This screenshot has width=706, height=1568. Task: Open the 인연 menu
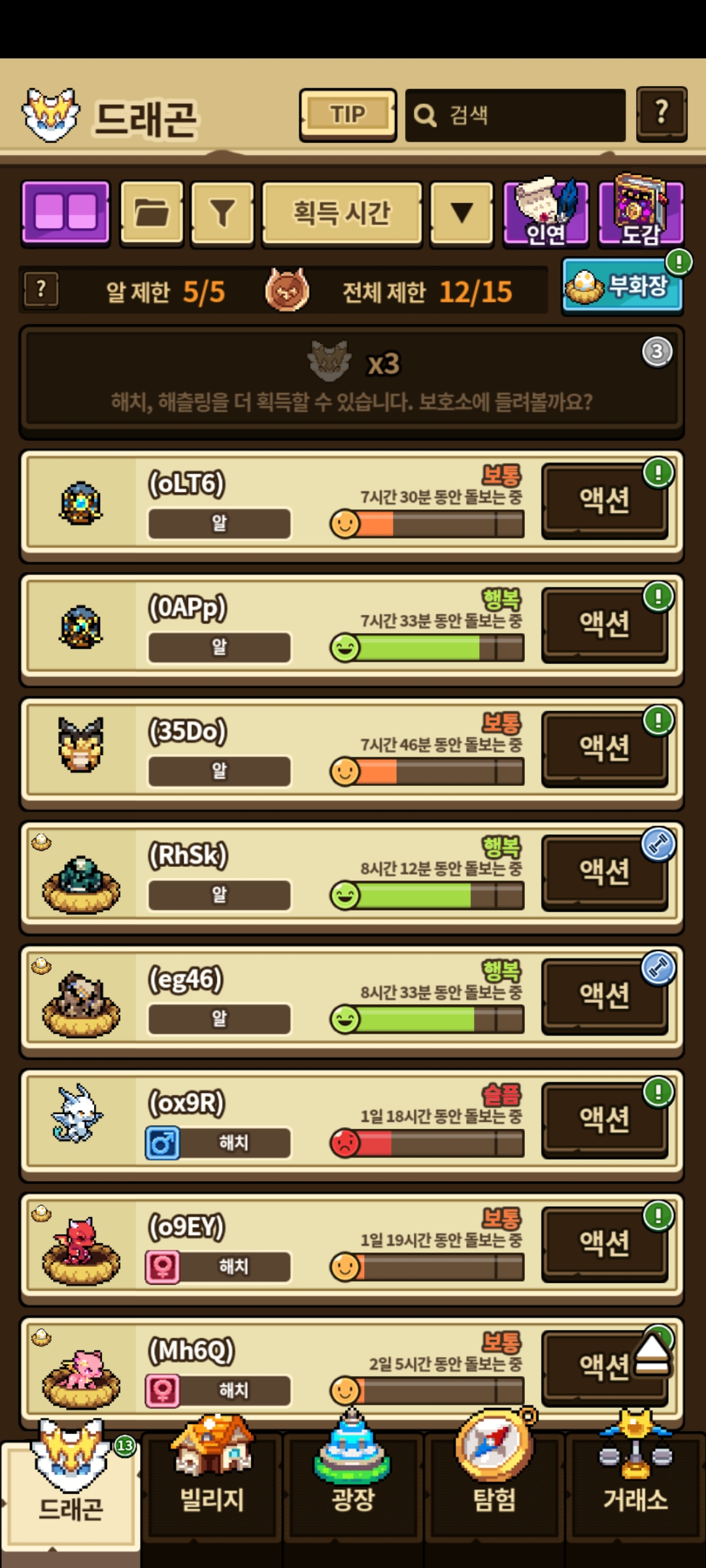[x=545, y=213]
